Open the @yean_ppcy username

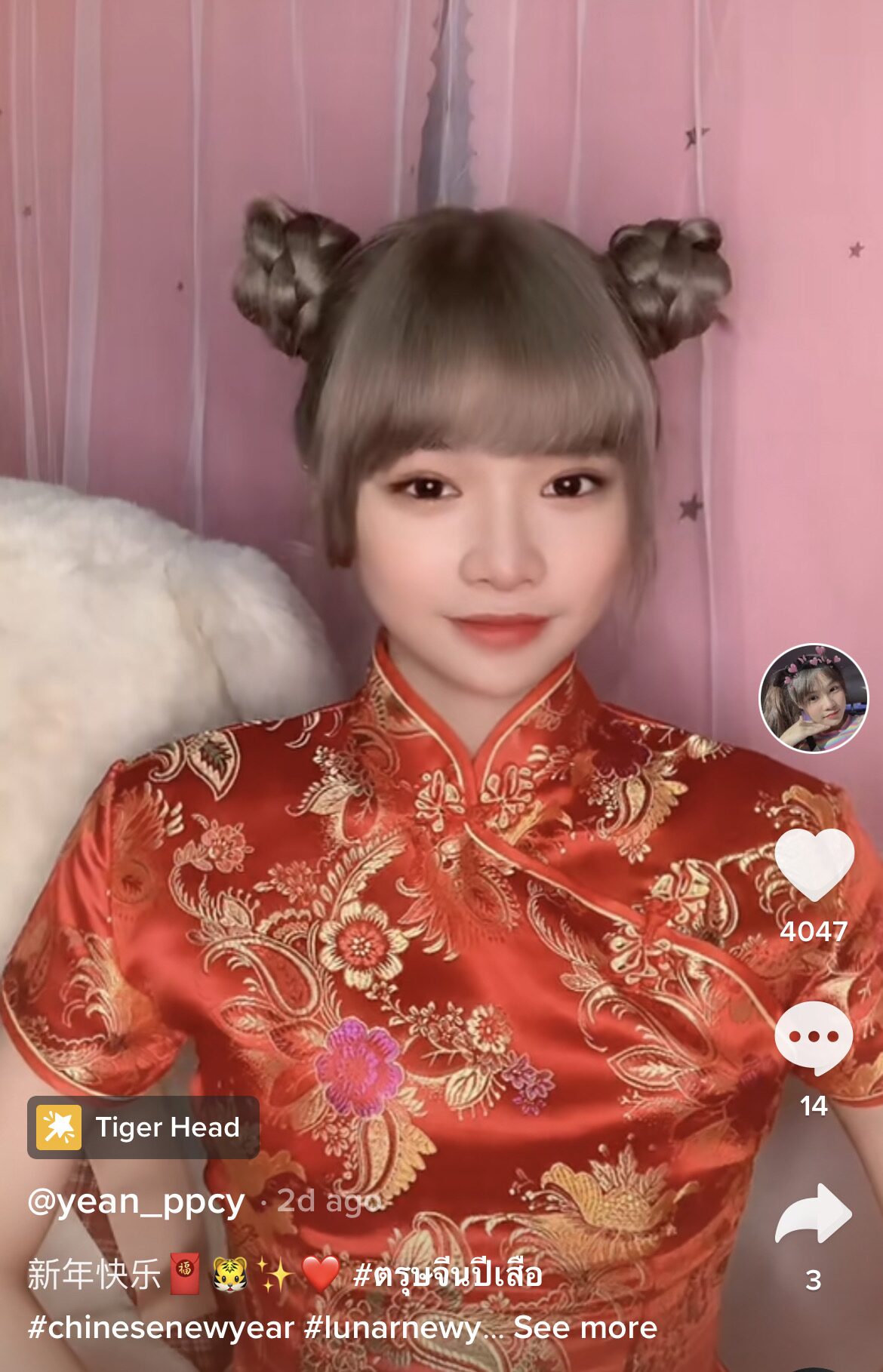(x=136, y=1201)
